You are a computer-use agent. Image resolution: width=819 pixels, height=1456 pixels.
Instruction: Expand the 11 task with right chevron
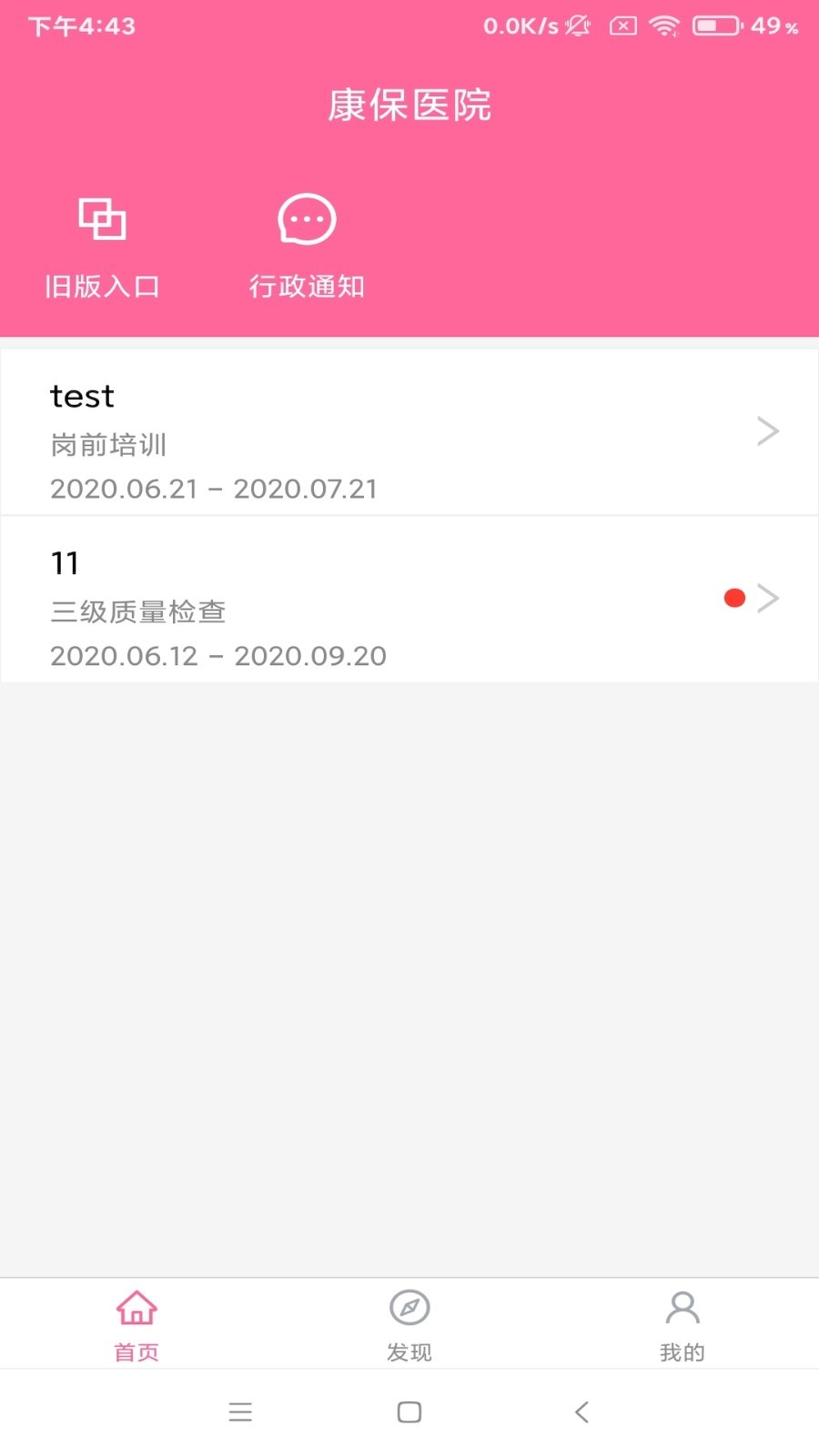pos(769,598)
